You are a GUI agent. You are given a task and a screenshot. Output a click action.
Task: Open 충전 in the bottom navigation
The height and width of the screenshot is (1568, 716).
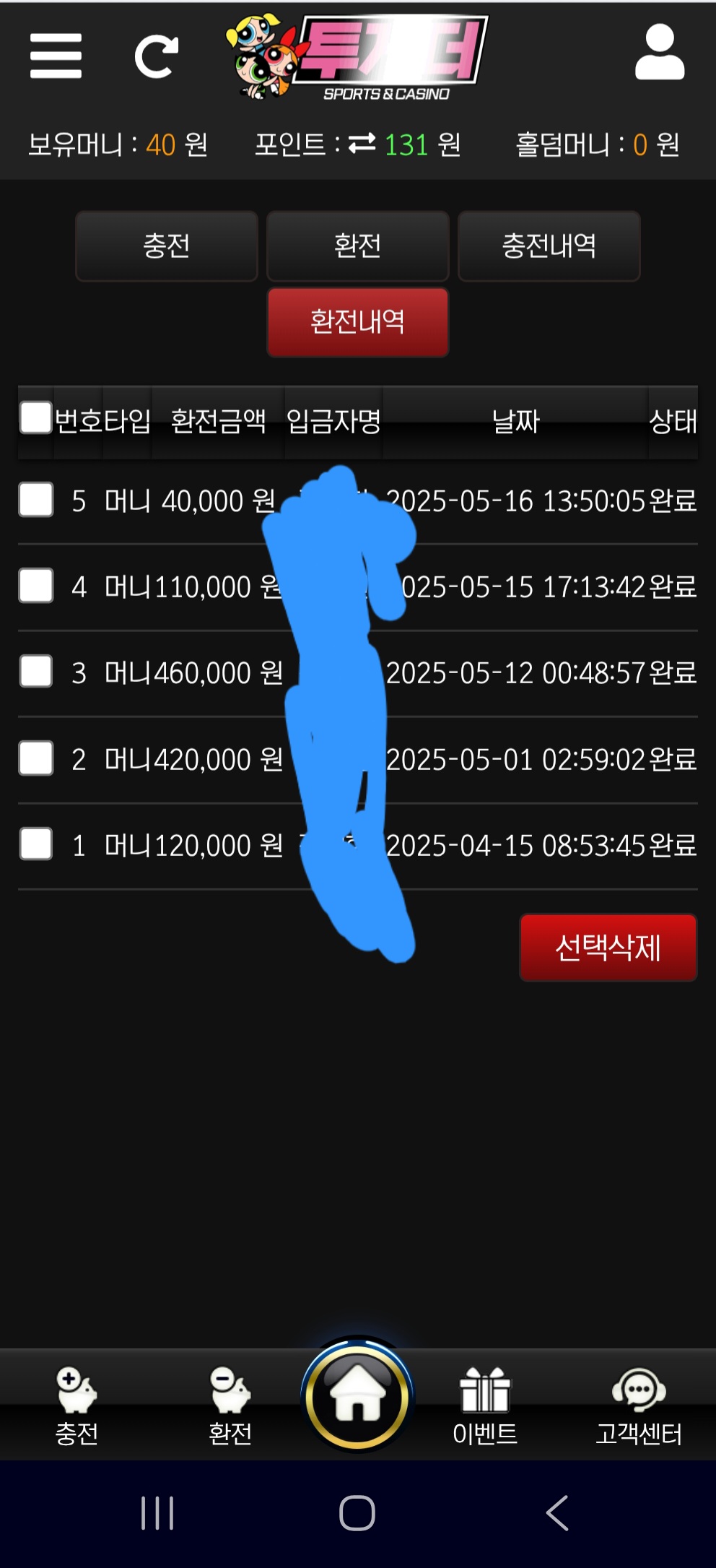coord(77,1405)
